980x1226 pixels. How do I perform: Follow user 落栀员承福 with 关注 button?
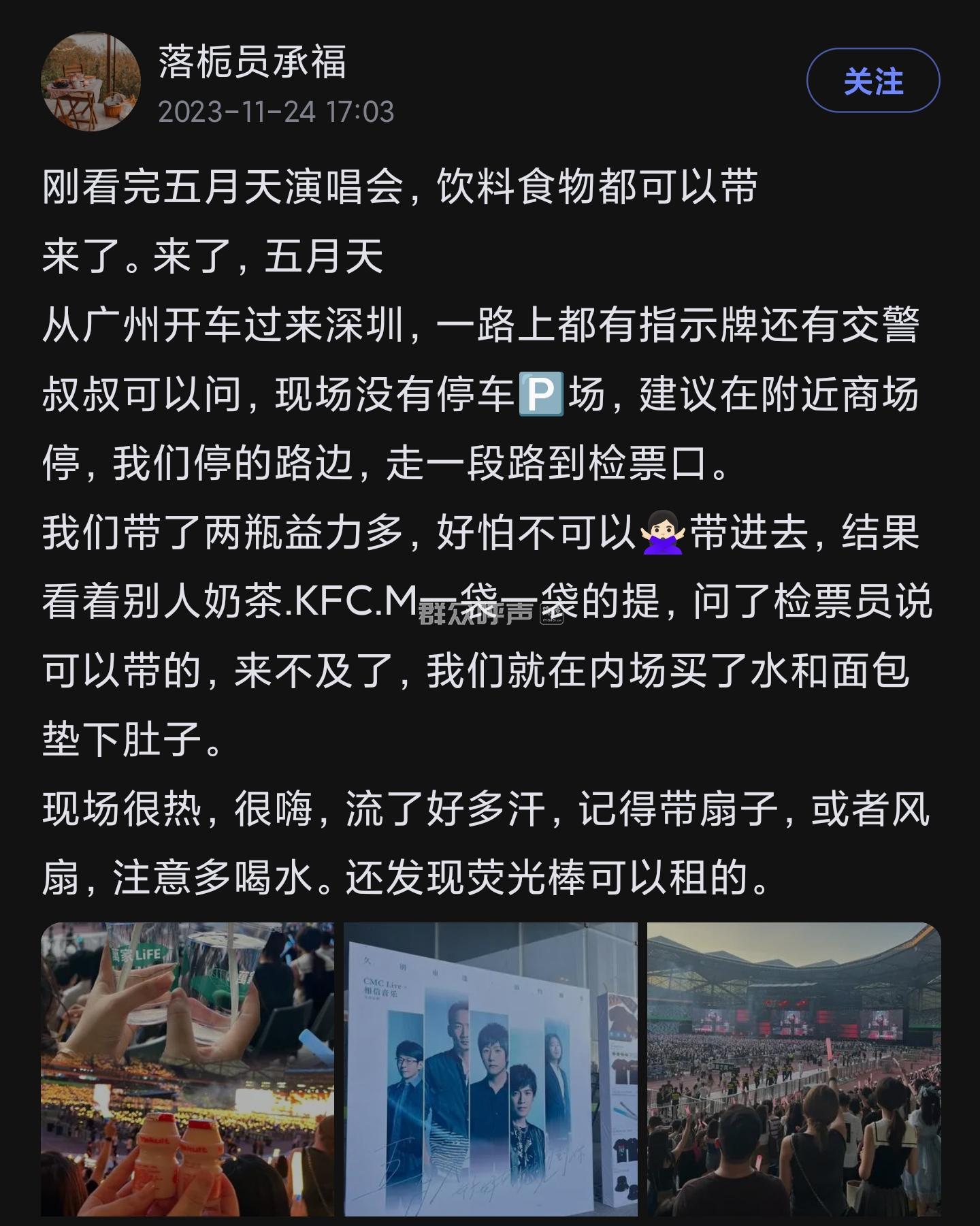coord(872,81)
